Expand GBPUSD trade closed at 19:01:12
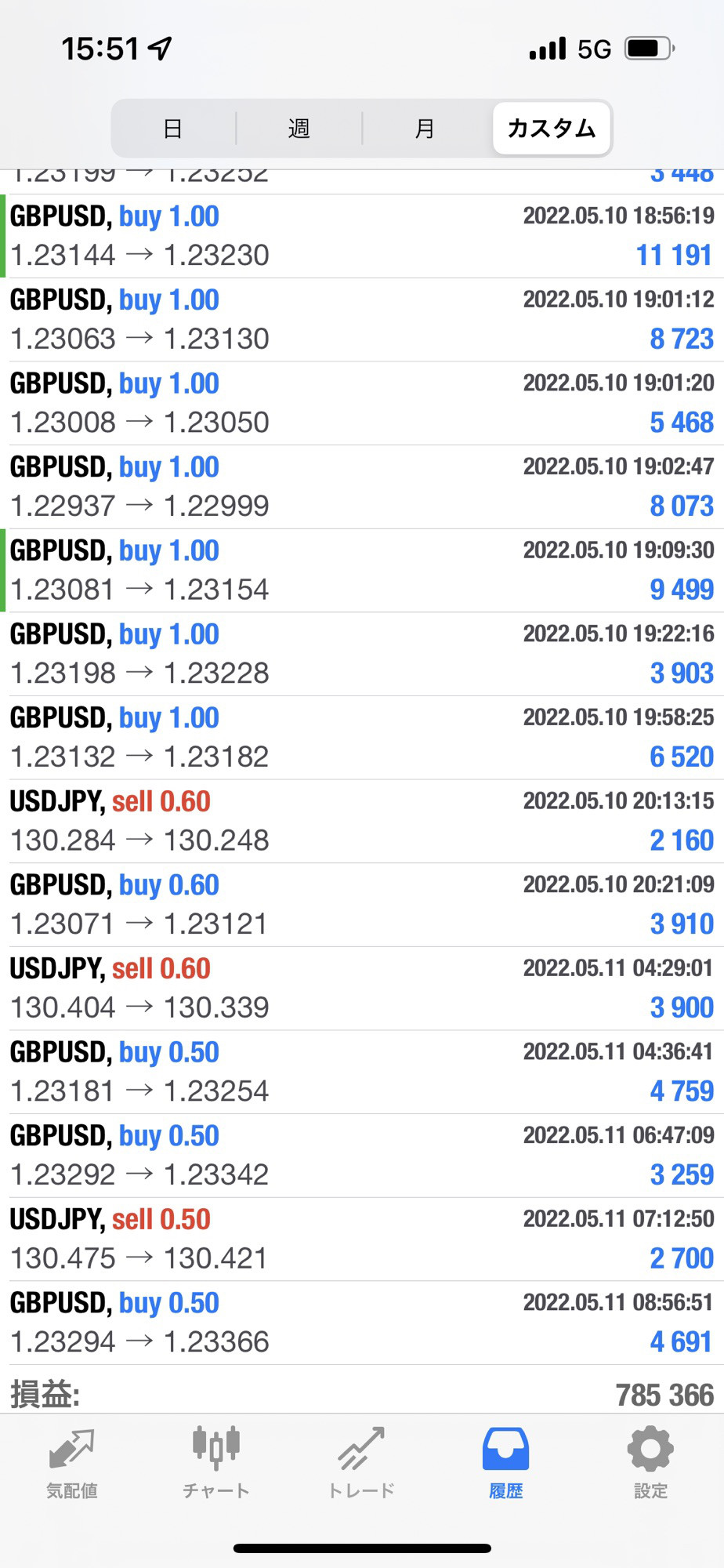Image resolution: width=724 pixels, height=1568 pixels. [362, 320]
